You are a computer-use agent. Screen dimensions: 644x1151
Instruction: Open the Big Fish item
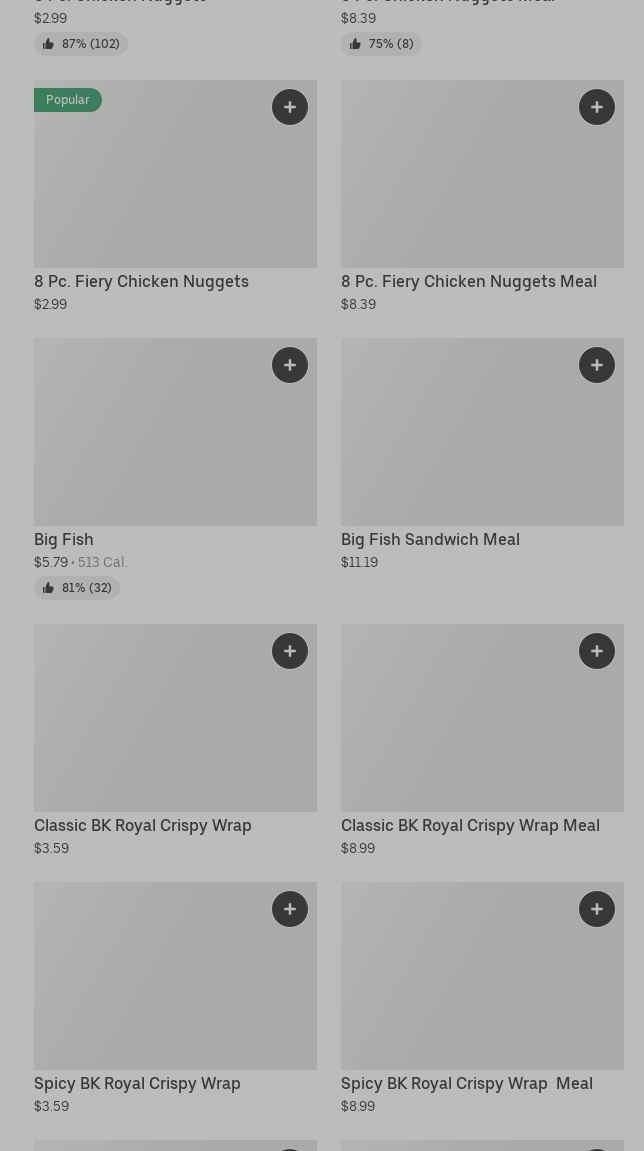(64, 539)
